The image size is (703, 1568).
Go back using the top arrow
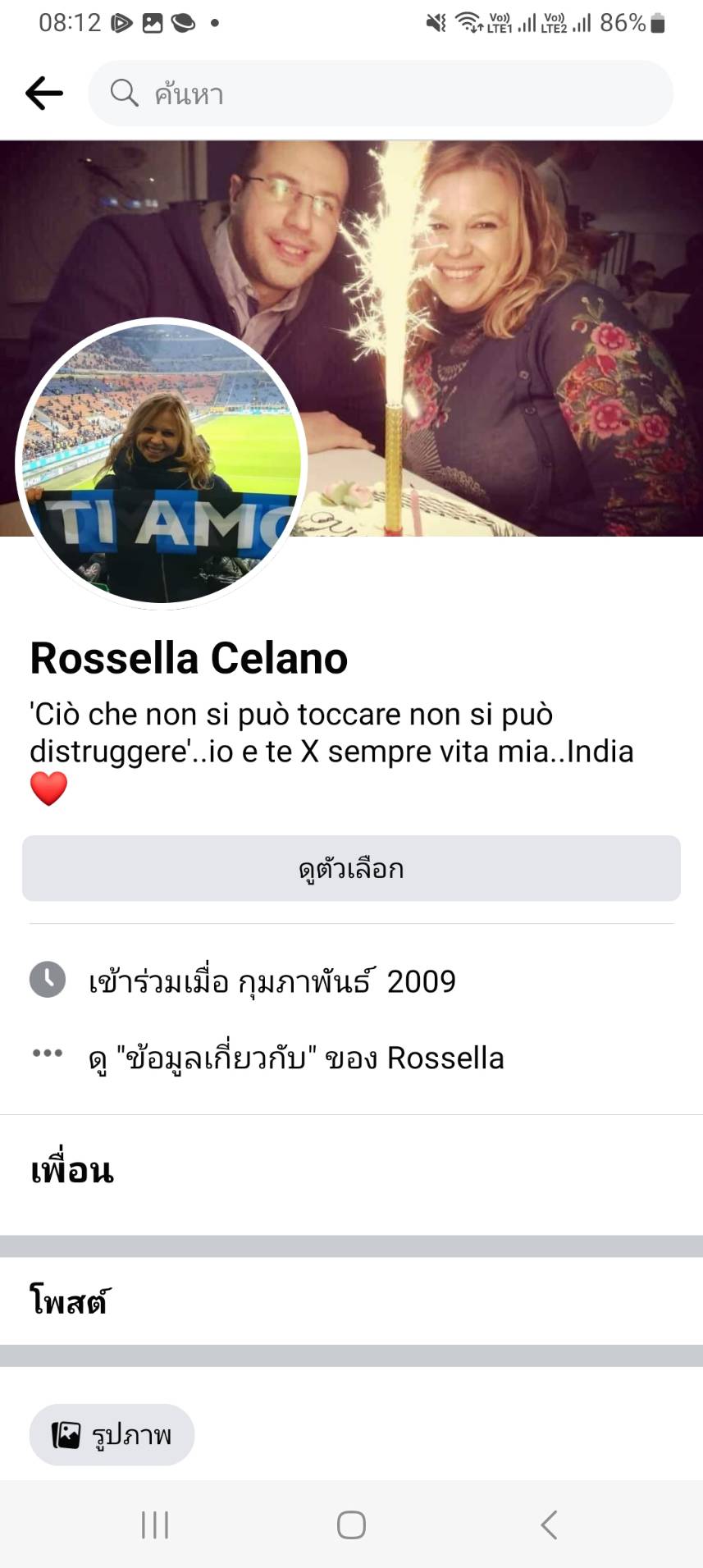tap(44, 93)
